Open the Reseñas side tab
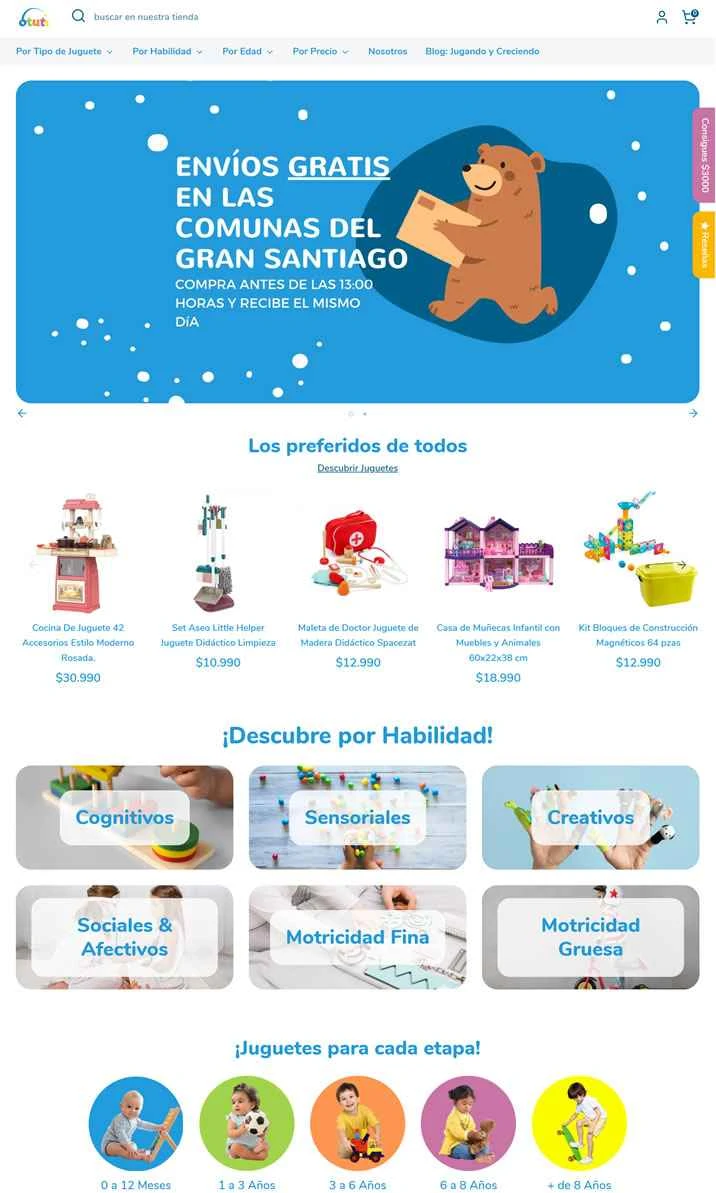716x1193 pixels. click(704, 245)
